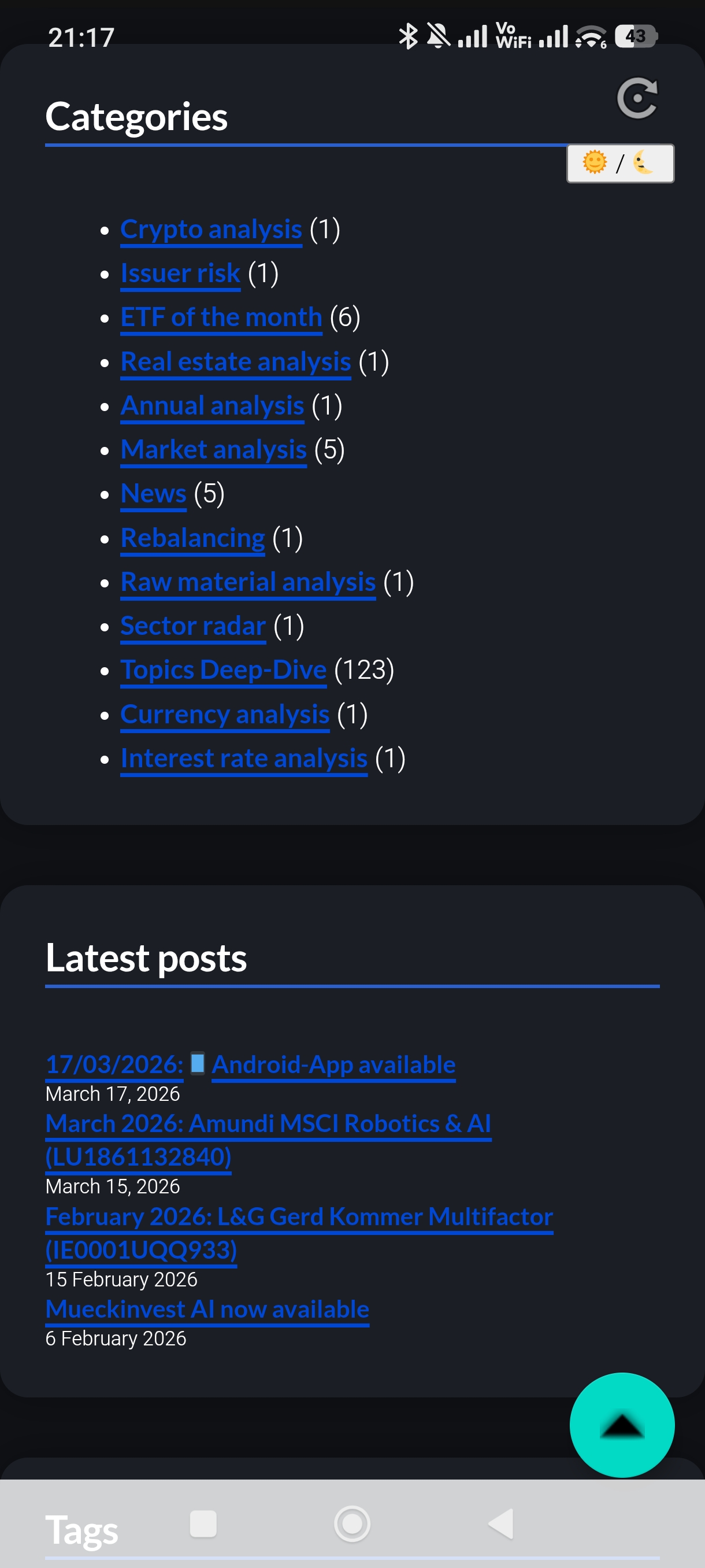The height and width of the screenshot is (1568, 705).
Task: Open the Amundi MSCI Robotics & AI post
Action: pos(268,1123)
